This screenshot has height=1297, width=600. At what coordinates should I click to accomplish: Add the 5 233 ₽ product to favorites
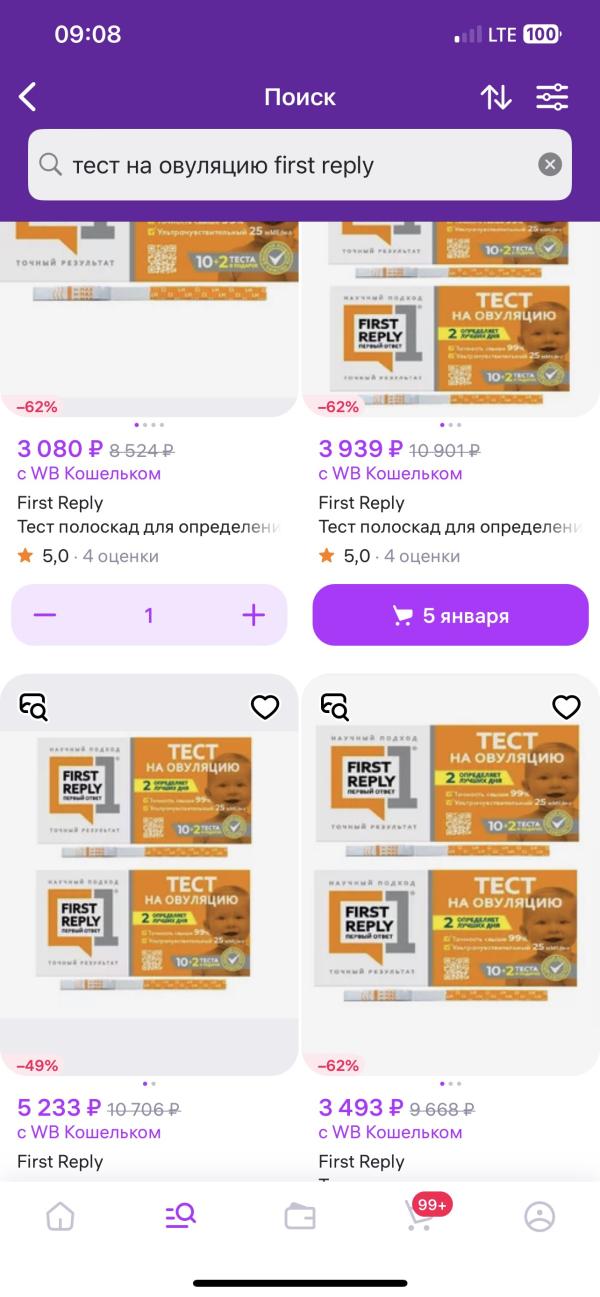tap(264, 708)
